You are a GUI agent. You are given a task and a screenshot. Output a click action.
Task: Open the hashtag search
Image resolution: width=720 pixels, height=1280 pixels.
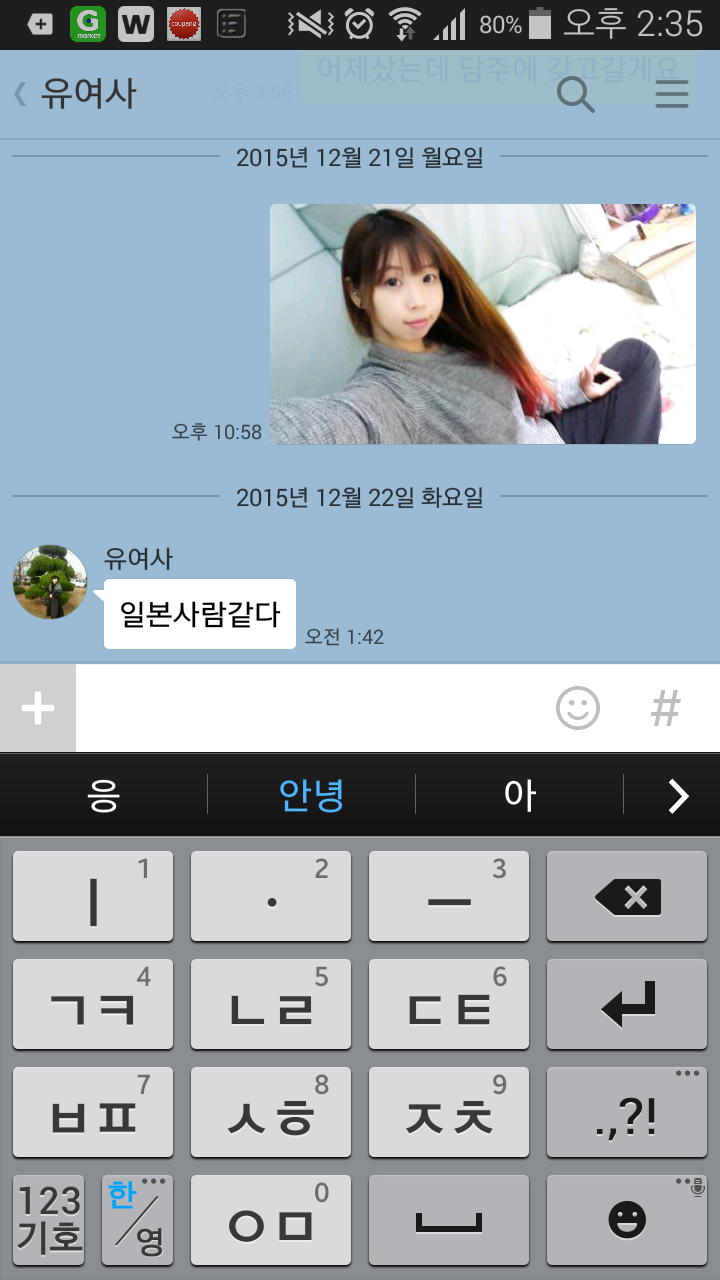(x=665, y=708)
